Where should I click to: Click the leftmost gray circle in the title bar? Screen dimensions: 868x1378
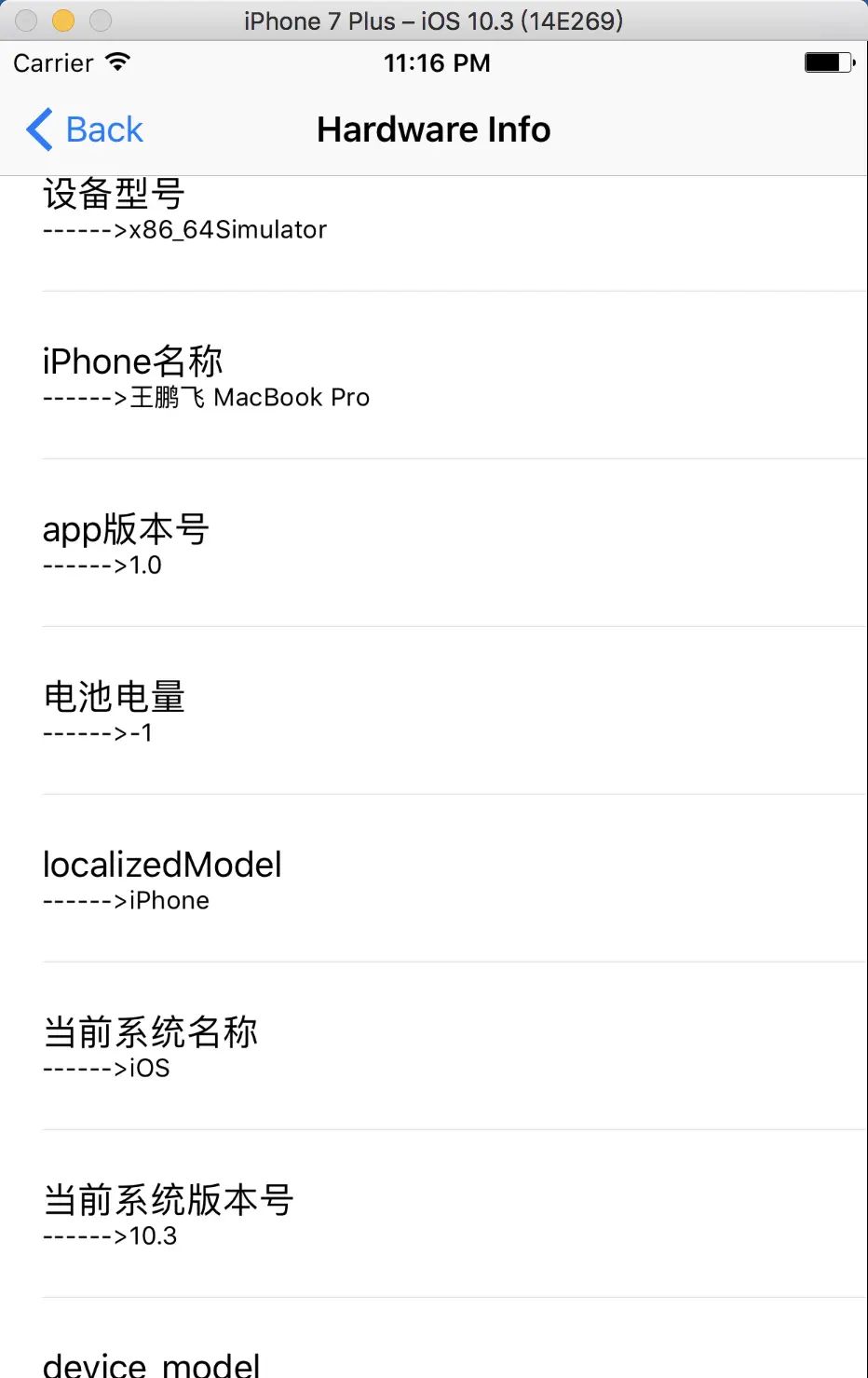point(26,19)
